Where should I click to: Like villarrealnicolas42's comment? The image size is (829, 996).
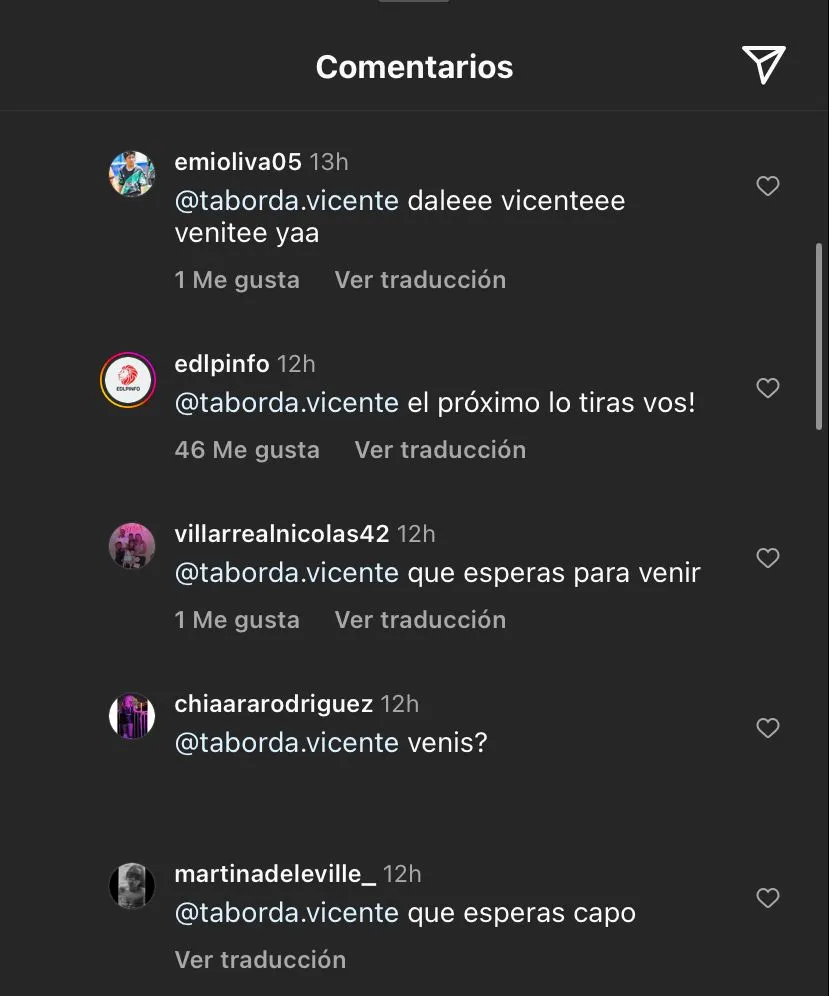tap(767, 558)
